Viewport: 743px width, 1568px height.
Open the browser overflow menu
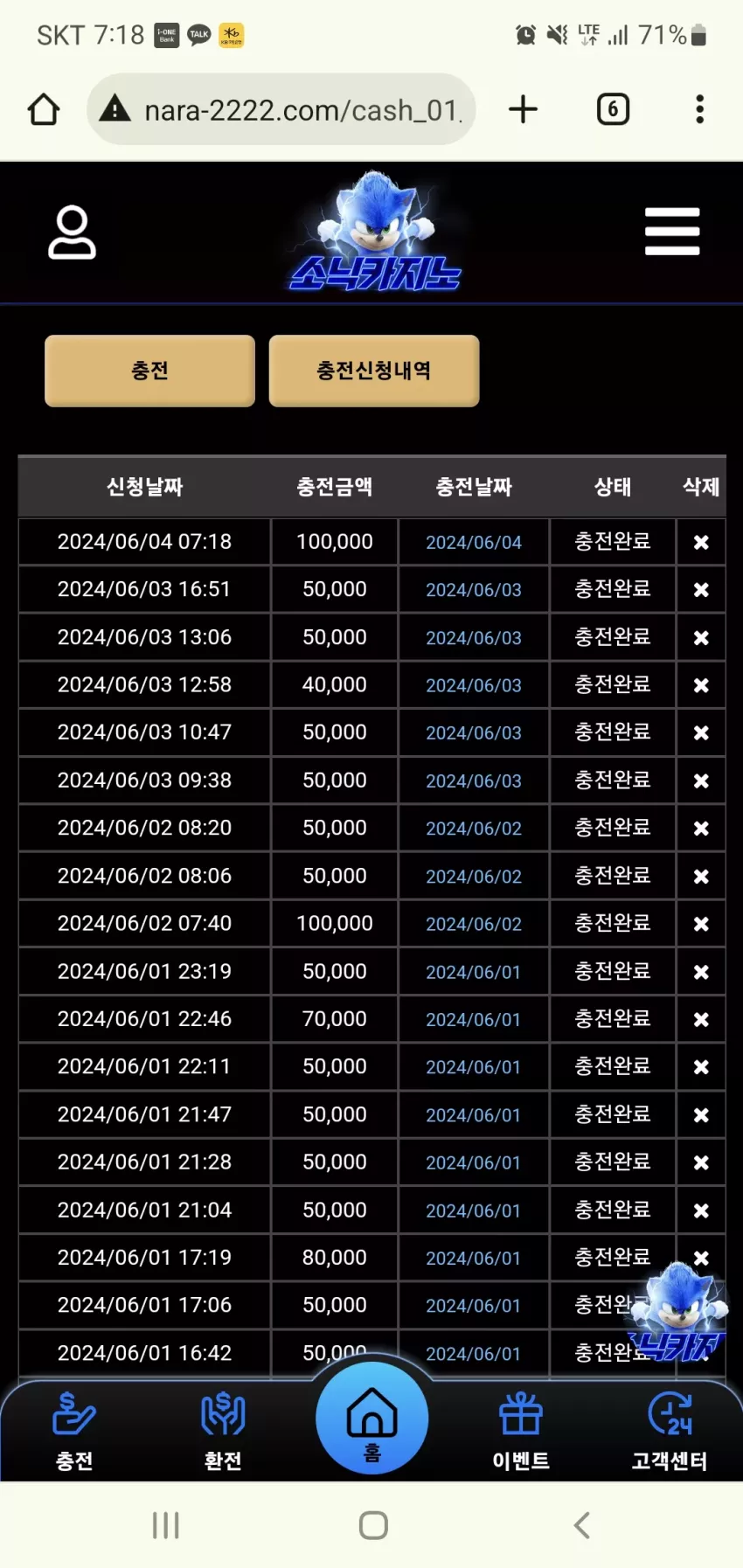[699, 110]
